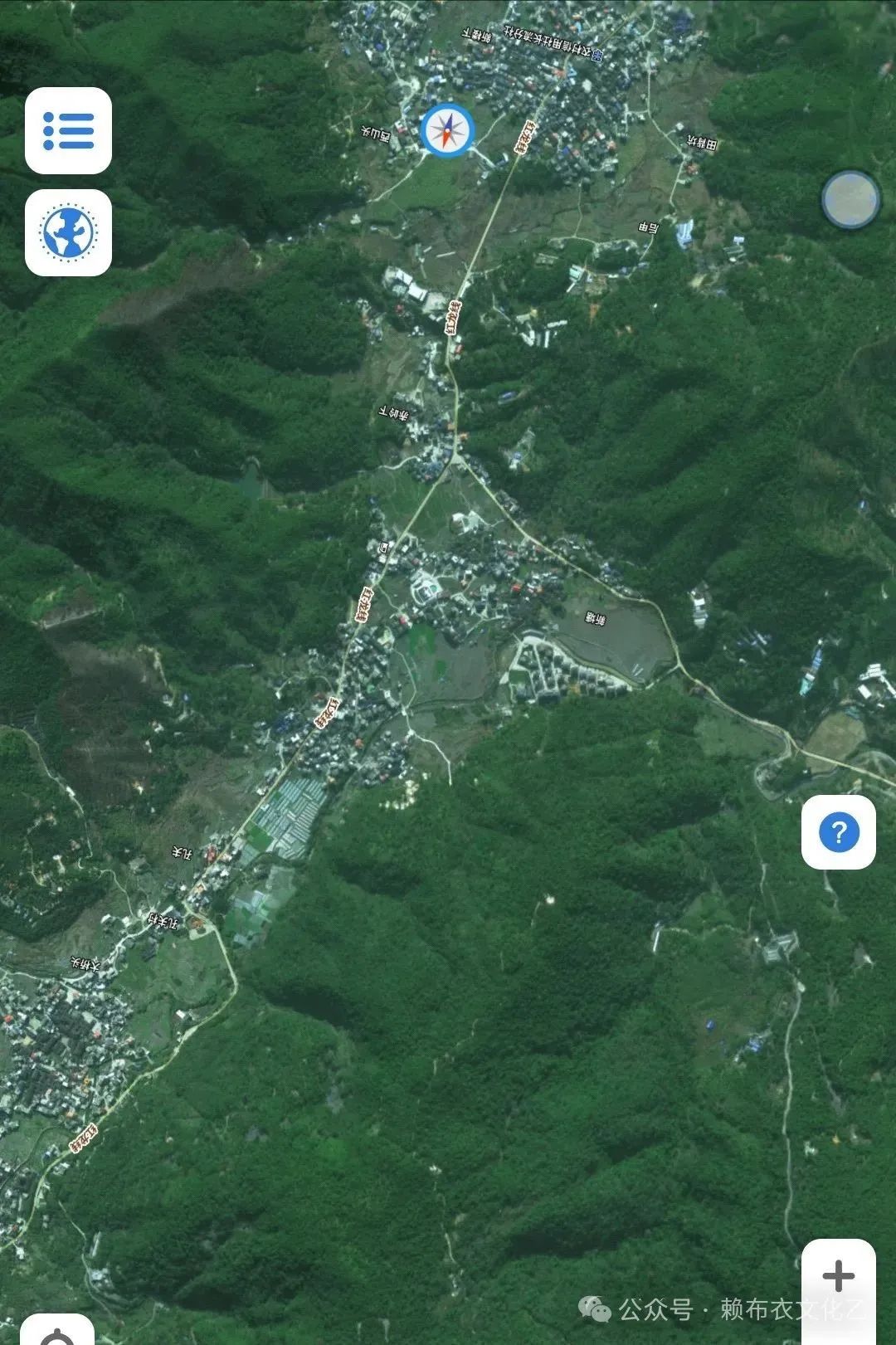
Task: Open the globe map layers button
Action: (68, 233)
